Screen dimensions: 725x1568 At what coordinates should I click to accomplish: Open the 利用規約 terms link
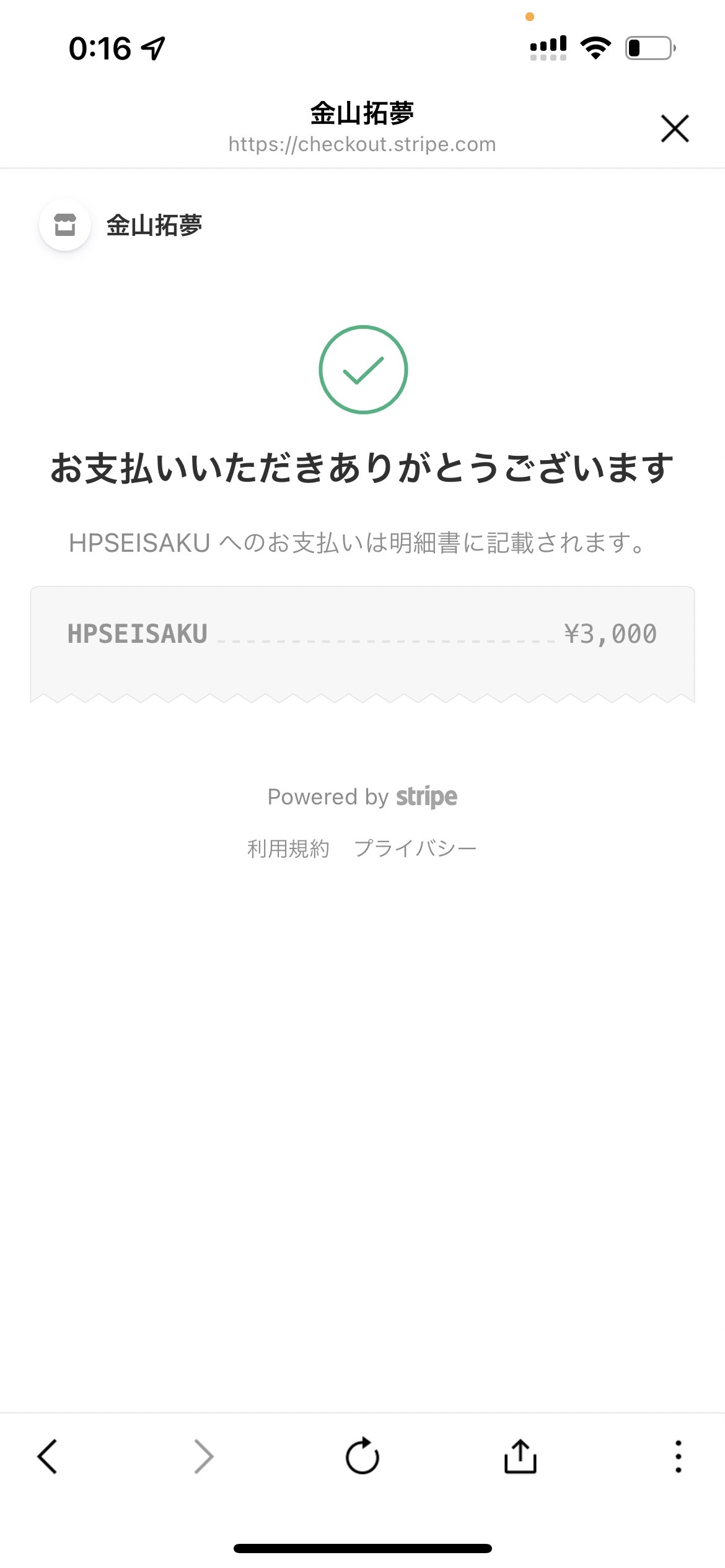click(288, 848)
